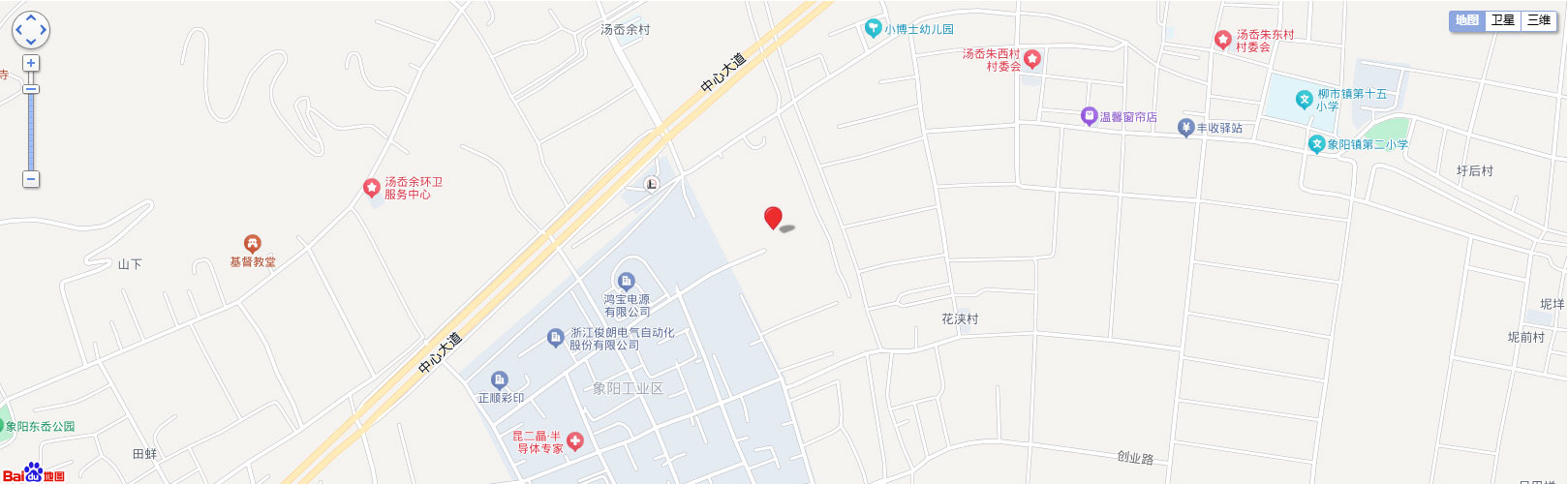Tap the red location marker pin

tap(773, 217)
